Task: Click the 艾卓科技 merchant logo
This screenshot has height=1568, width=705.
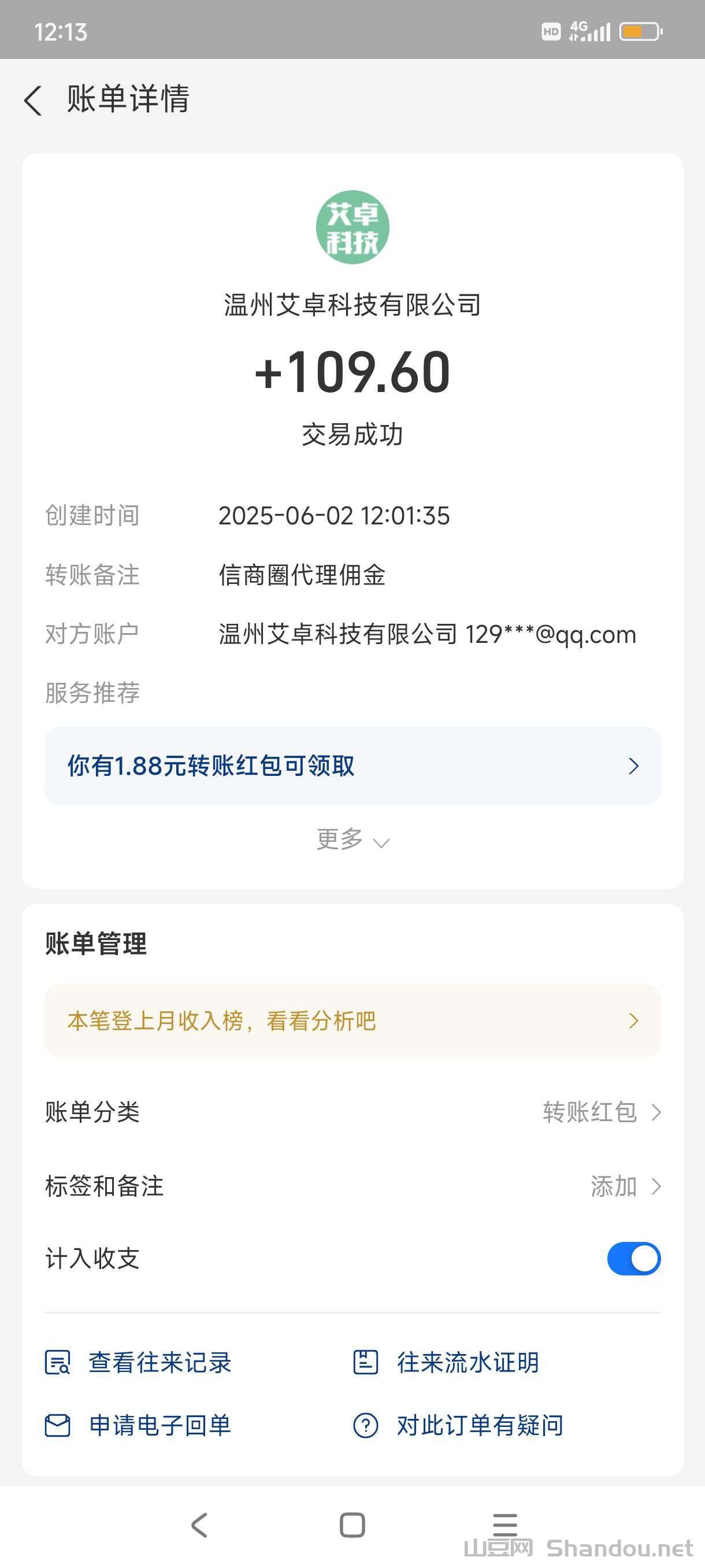Action: pyautogui.click(x=353, y=228)
